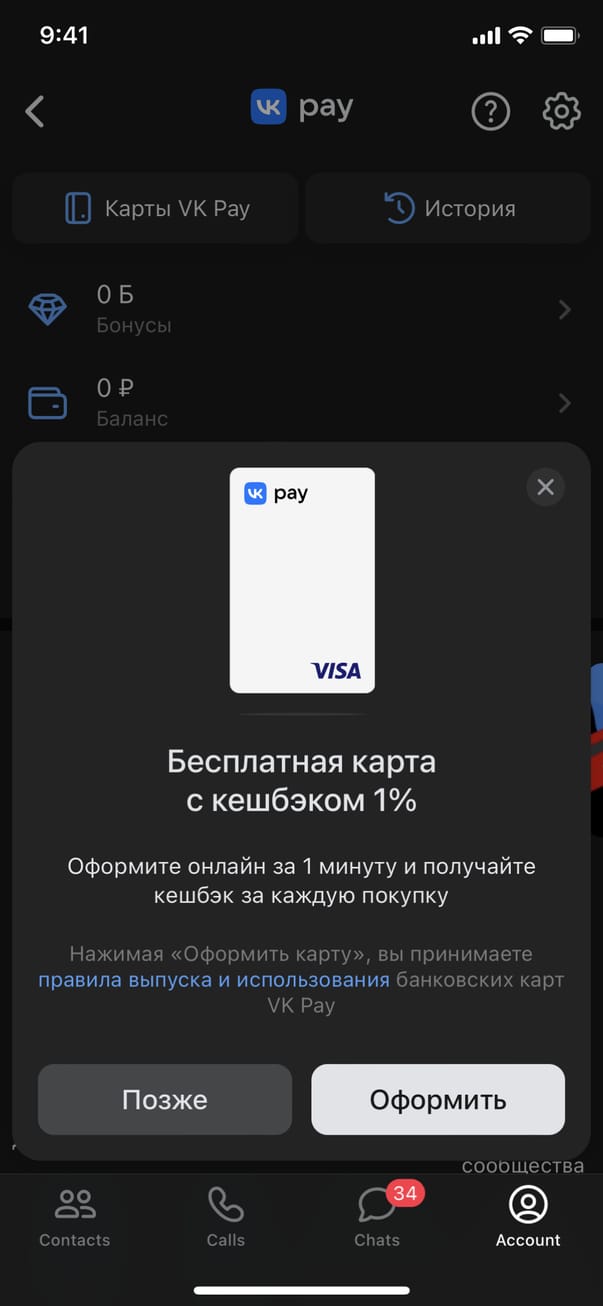Open Карты VK Pay
Image resolution: width=603 pixels, height=1306 pixels.
(x=155, y=209)
